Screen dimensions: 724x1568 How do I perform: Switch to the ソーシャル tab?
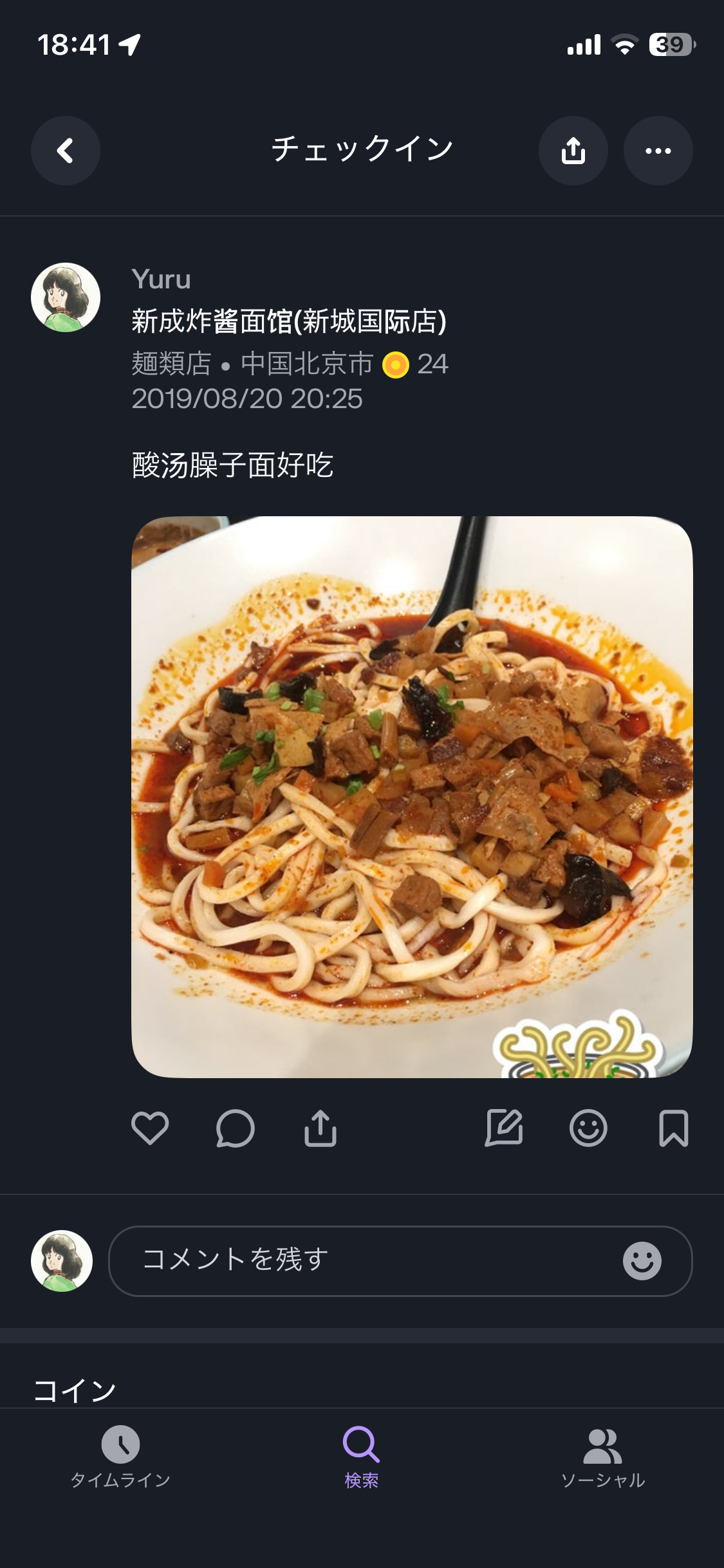coord(603,1457)
